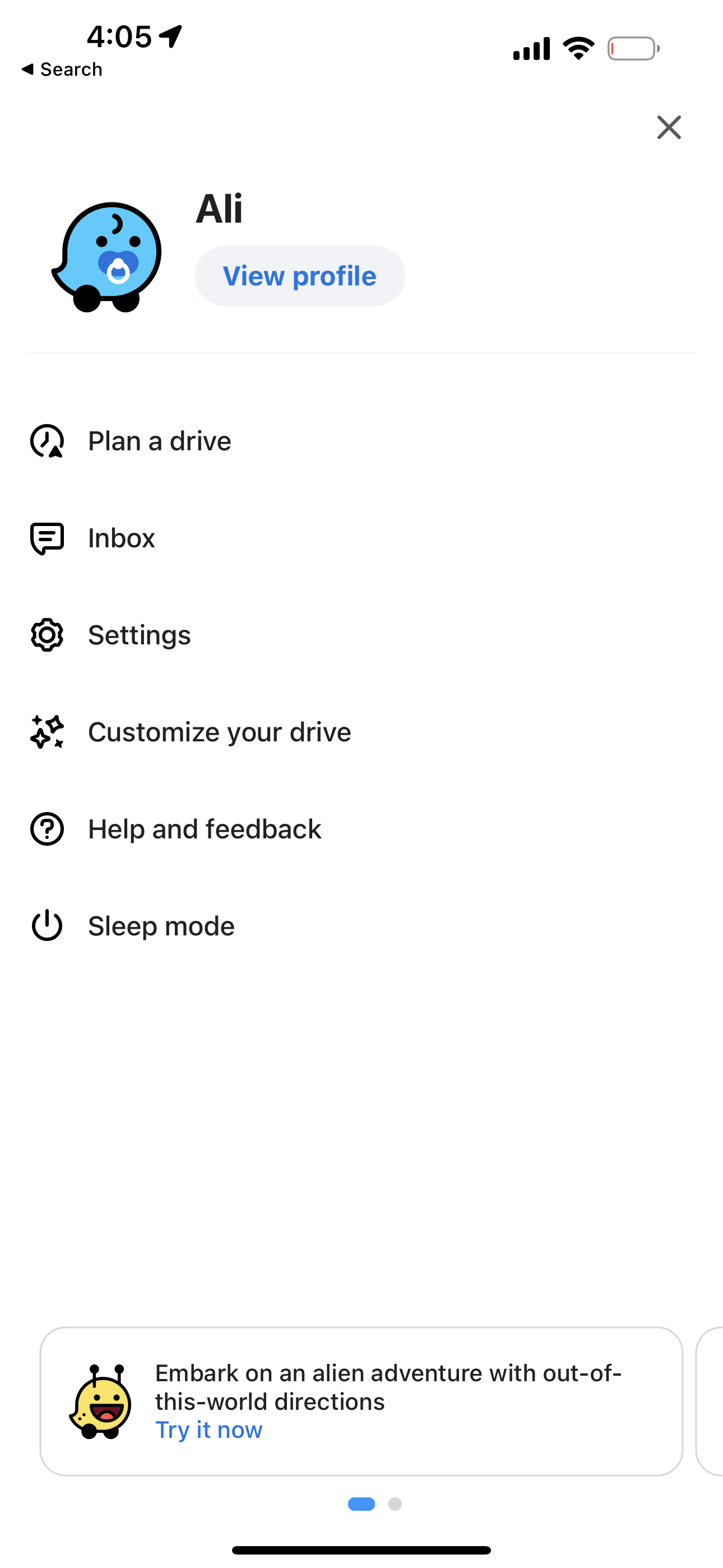This screenshot has width=723, height=1568.
Task: Select Settings from the menu list
Action: pyautogui.click(x=140, y=635)
